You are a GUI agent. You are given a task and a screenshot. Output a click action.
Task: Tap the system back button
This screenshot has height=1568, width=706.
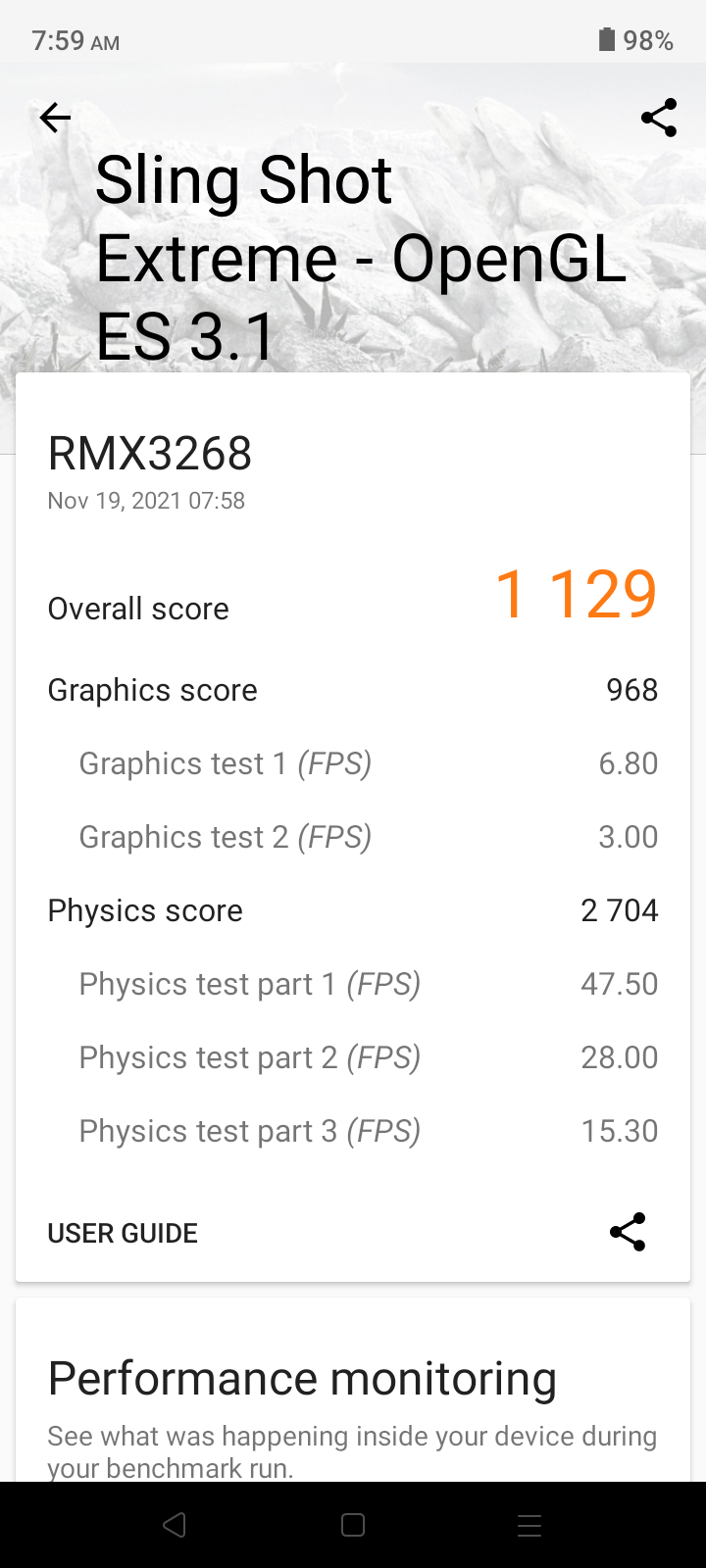pyautogui.click(x=175, y=1525)
